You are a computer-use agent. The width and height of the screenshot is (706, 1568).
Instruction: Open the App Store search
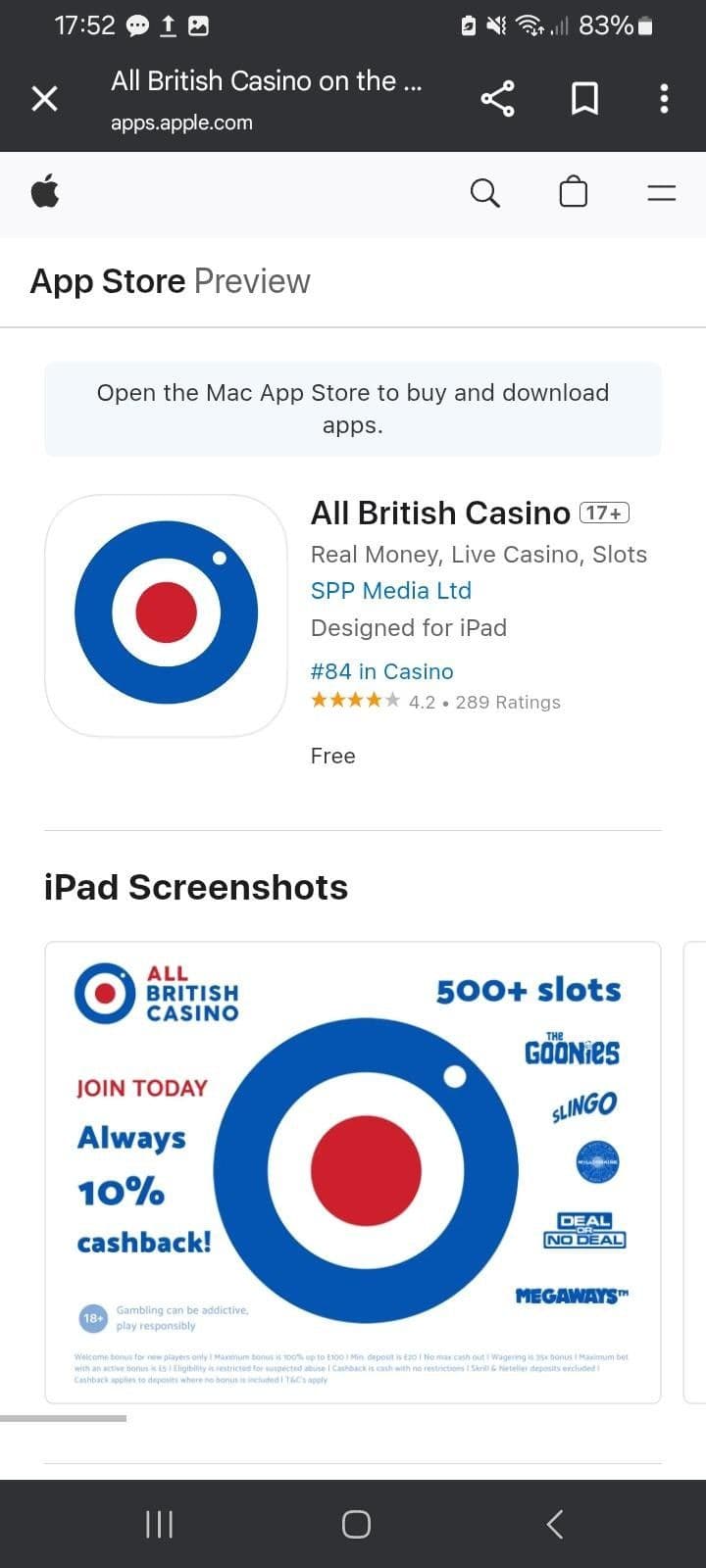tap(485, 193)
